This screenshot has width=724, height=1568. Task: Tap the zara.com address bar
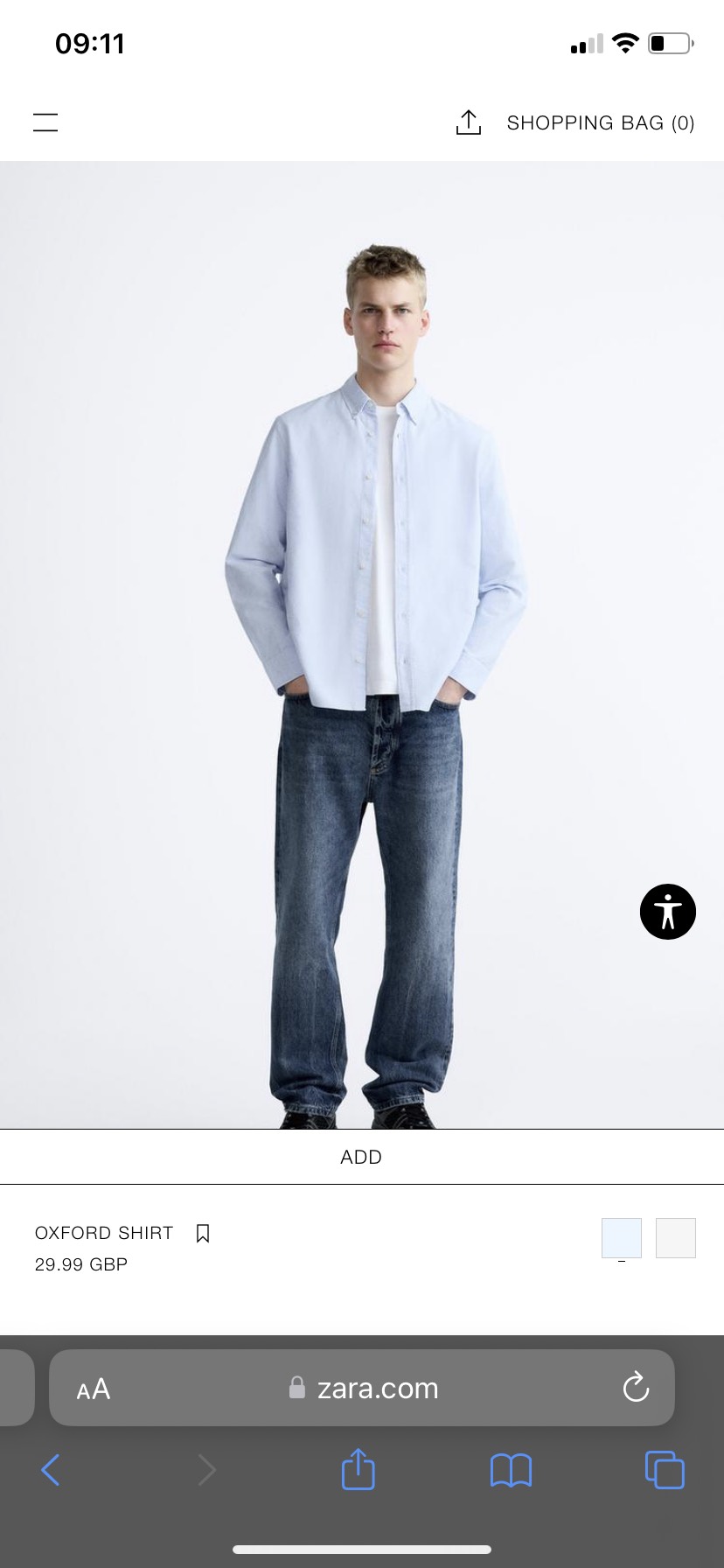(362, 1388)
